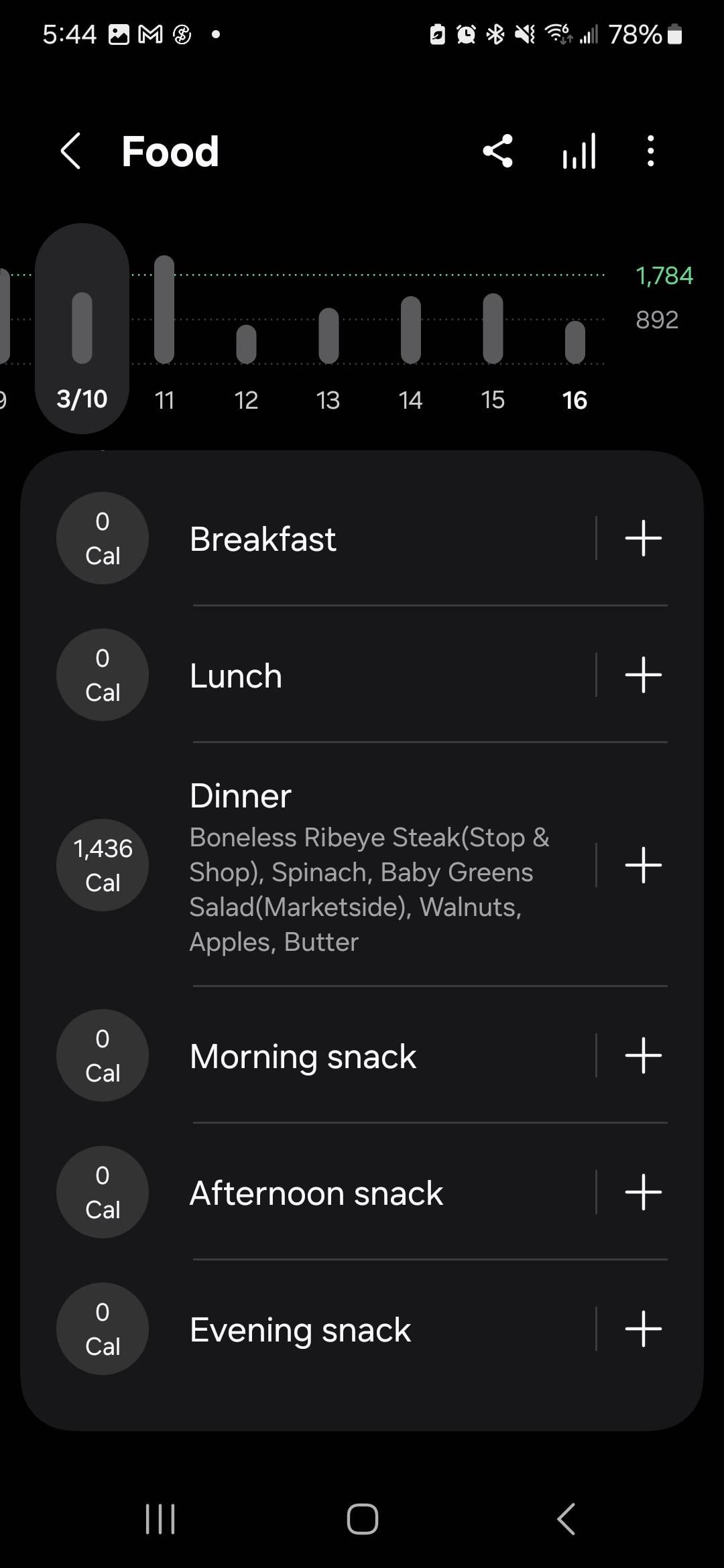Add food to Lunch
The height and width of the screenshot is (1568, 724).
(x=643, y=675)
